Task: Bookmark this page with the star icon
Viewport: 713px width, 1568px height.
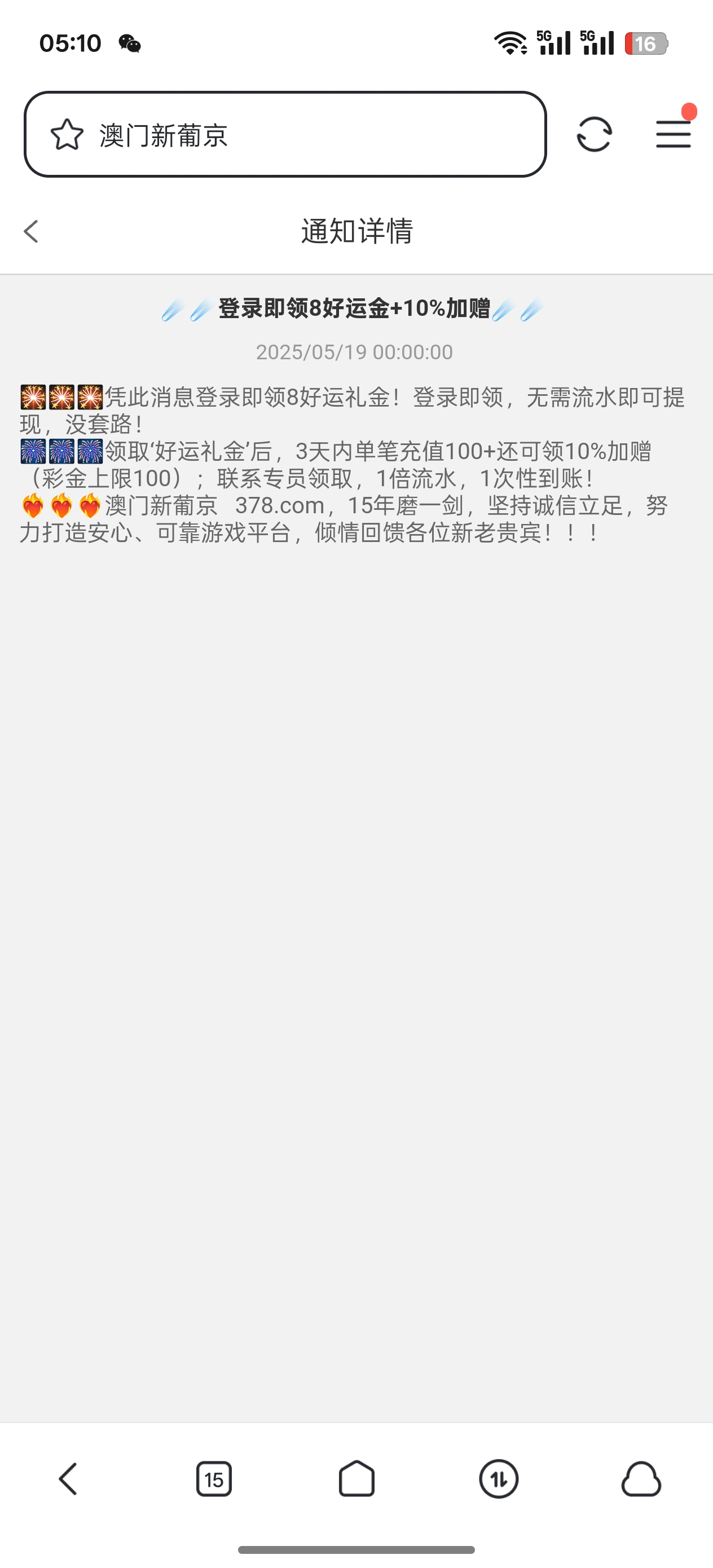Action: 67,135
